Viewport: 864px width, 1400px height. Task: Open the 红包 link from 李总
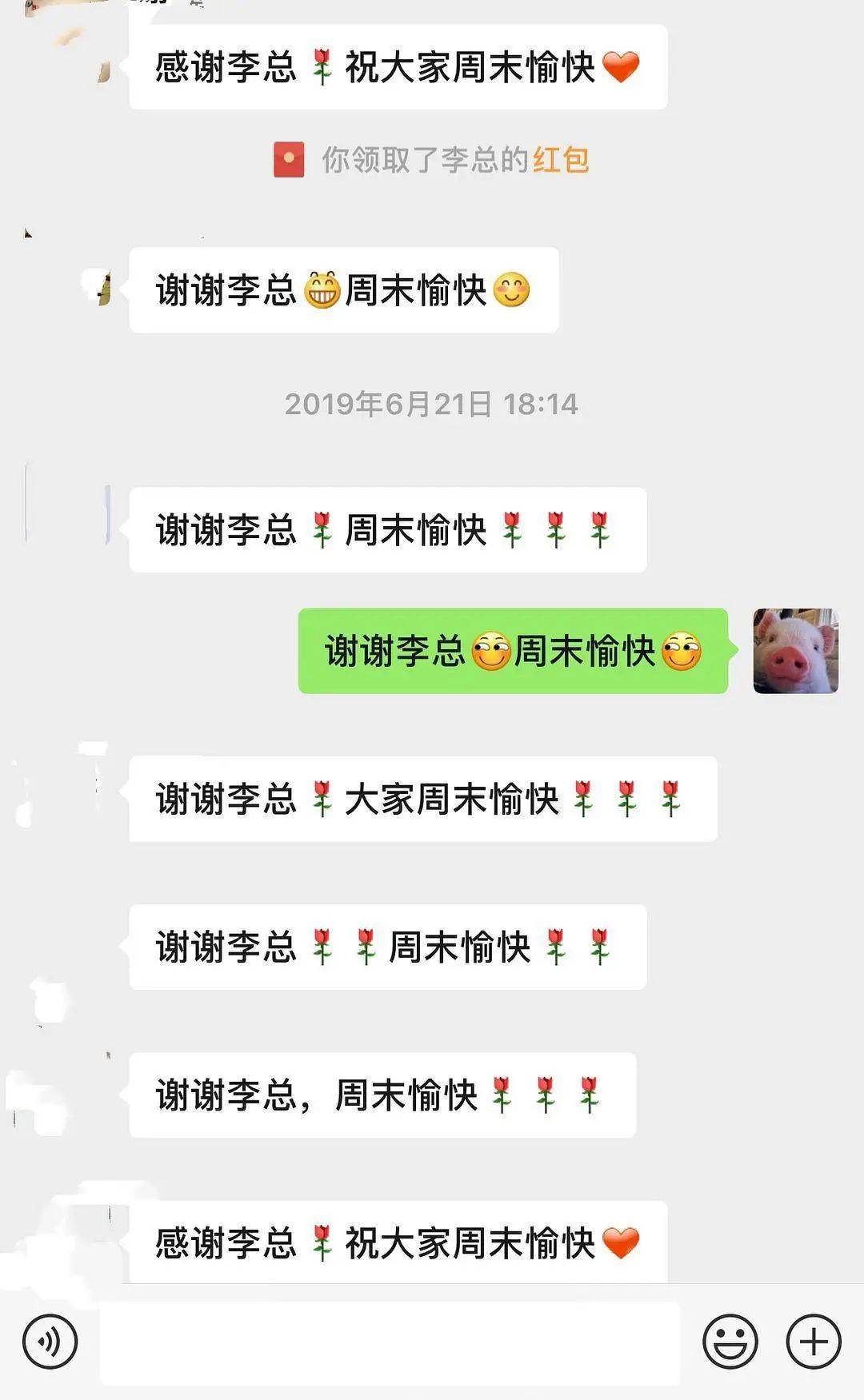(561, 160)
